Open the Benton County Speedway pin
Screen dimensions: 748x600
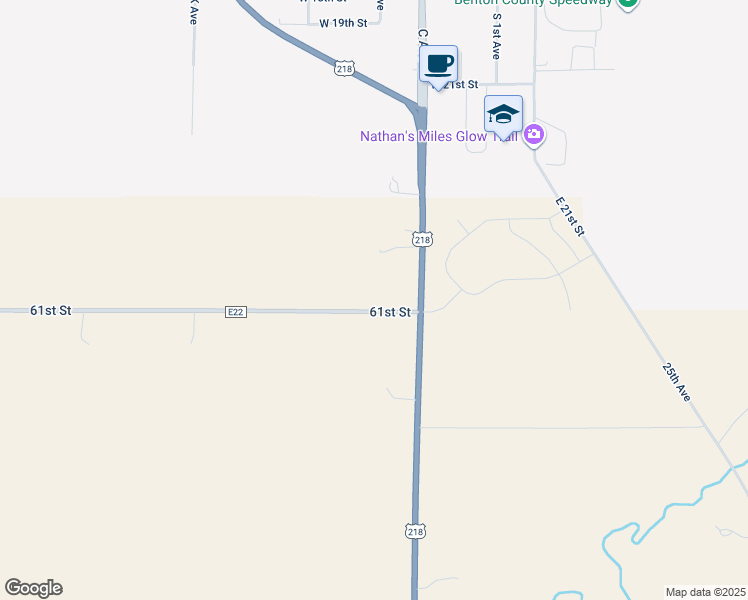point(627,3)
